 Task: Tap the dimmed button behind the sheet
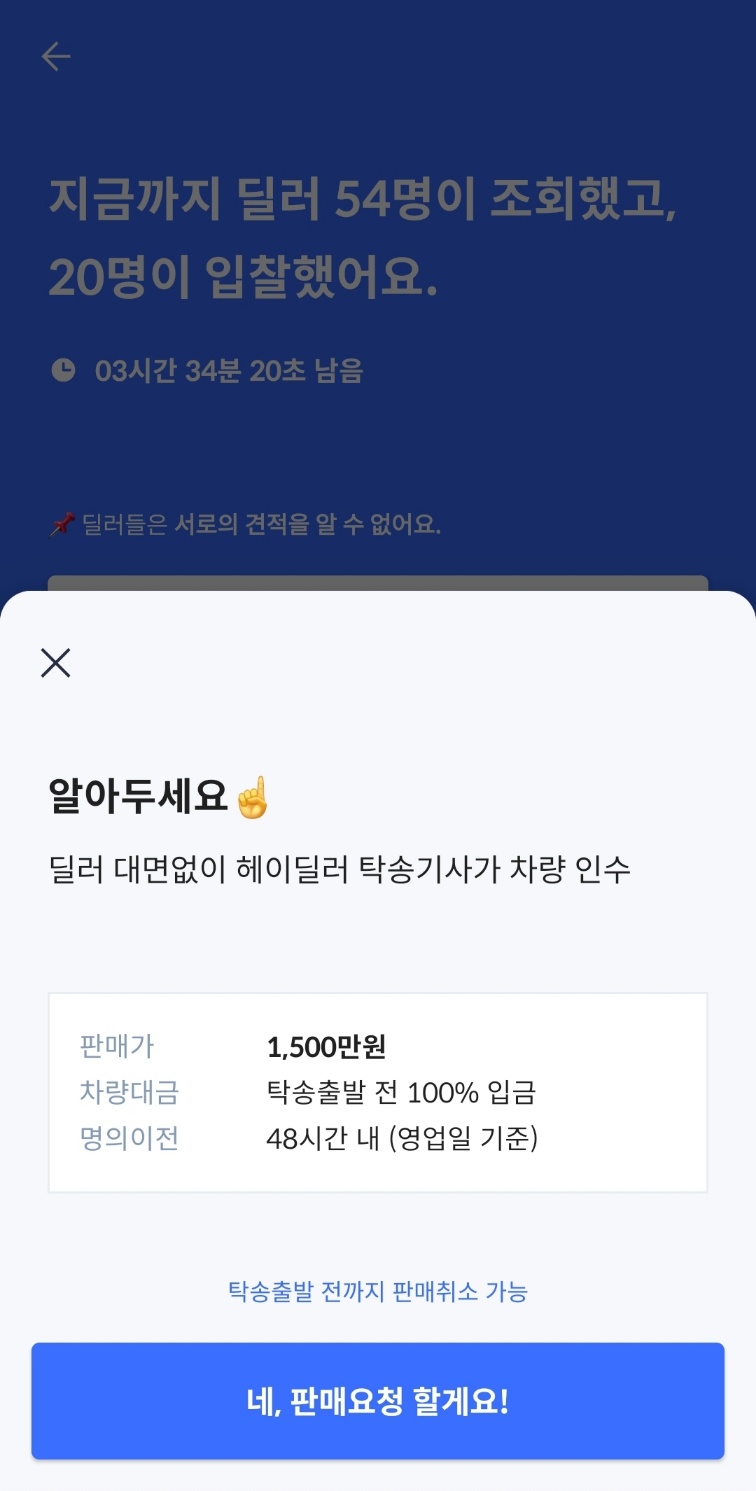(x=378, y=585)
